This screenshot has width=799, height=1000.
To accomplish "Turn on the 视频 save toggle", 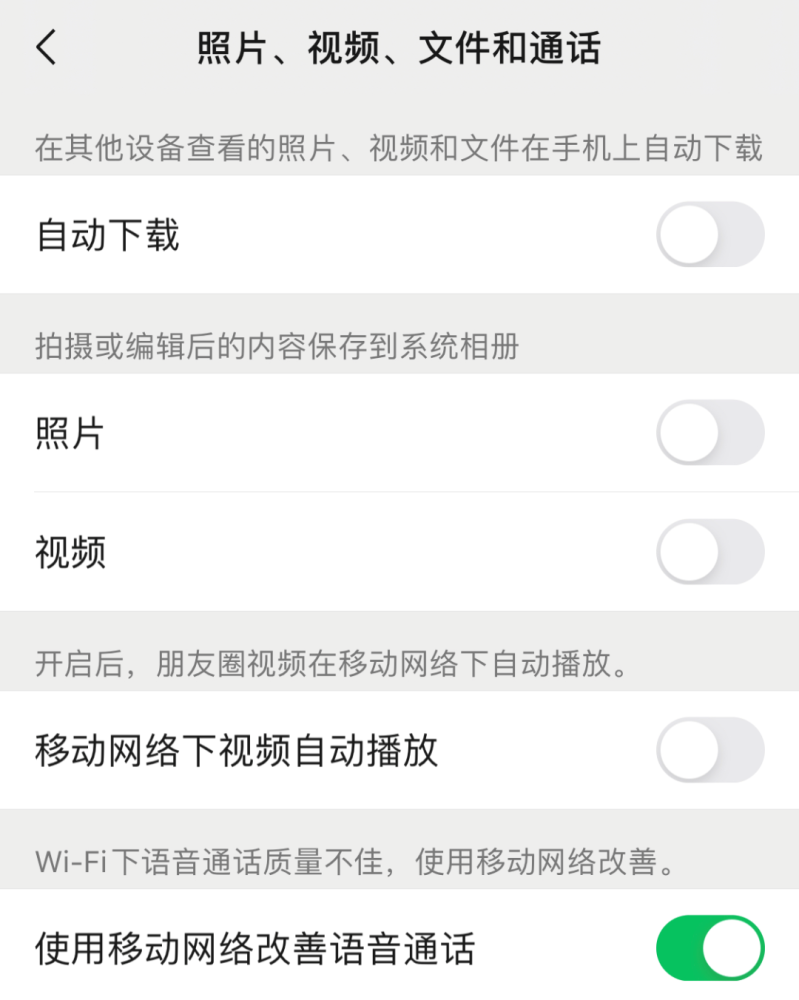I will pyautogui.click(x=710, y=551).
